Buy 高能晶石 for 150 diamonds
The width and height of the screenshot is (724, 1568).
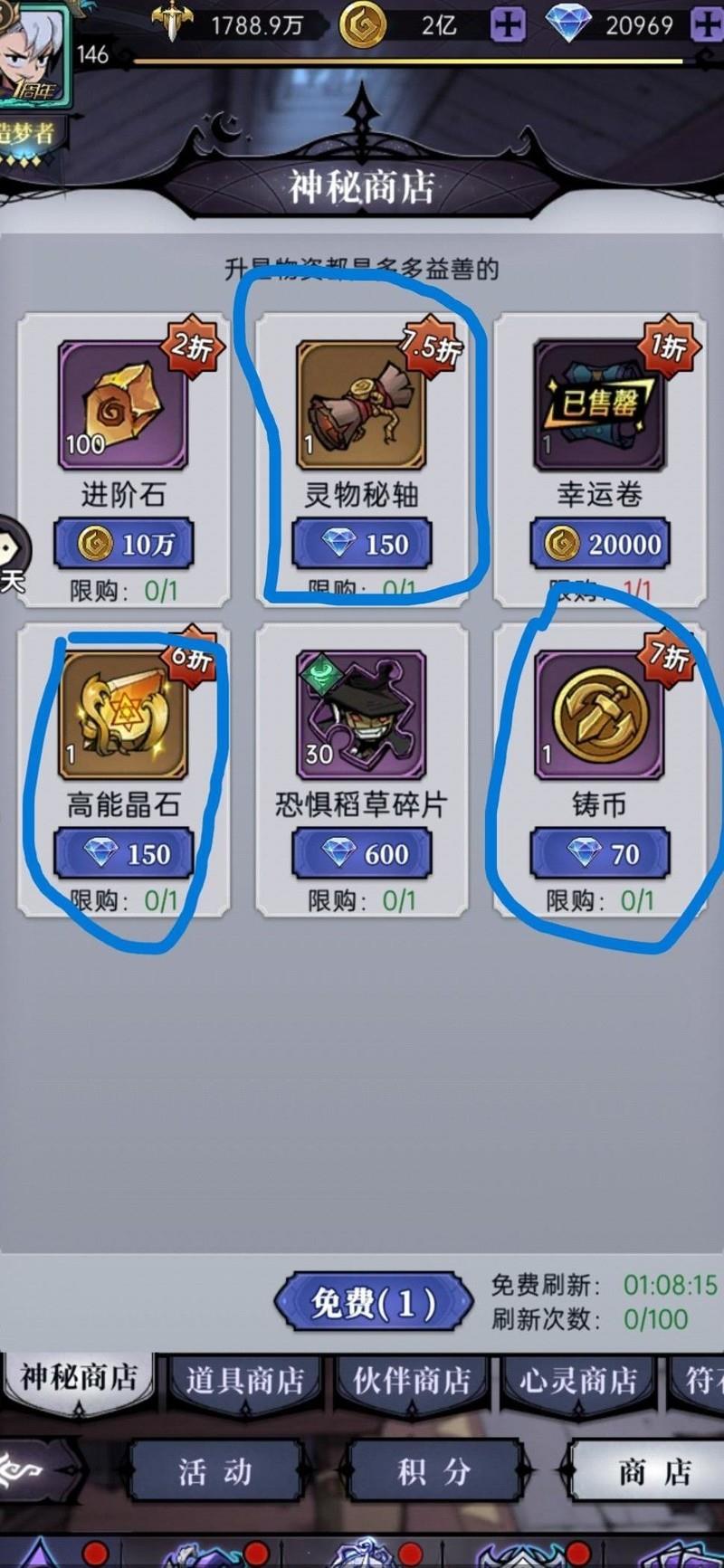pyautogui.click(x=124, y=854)
